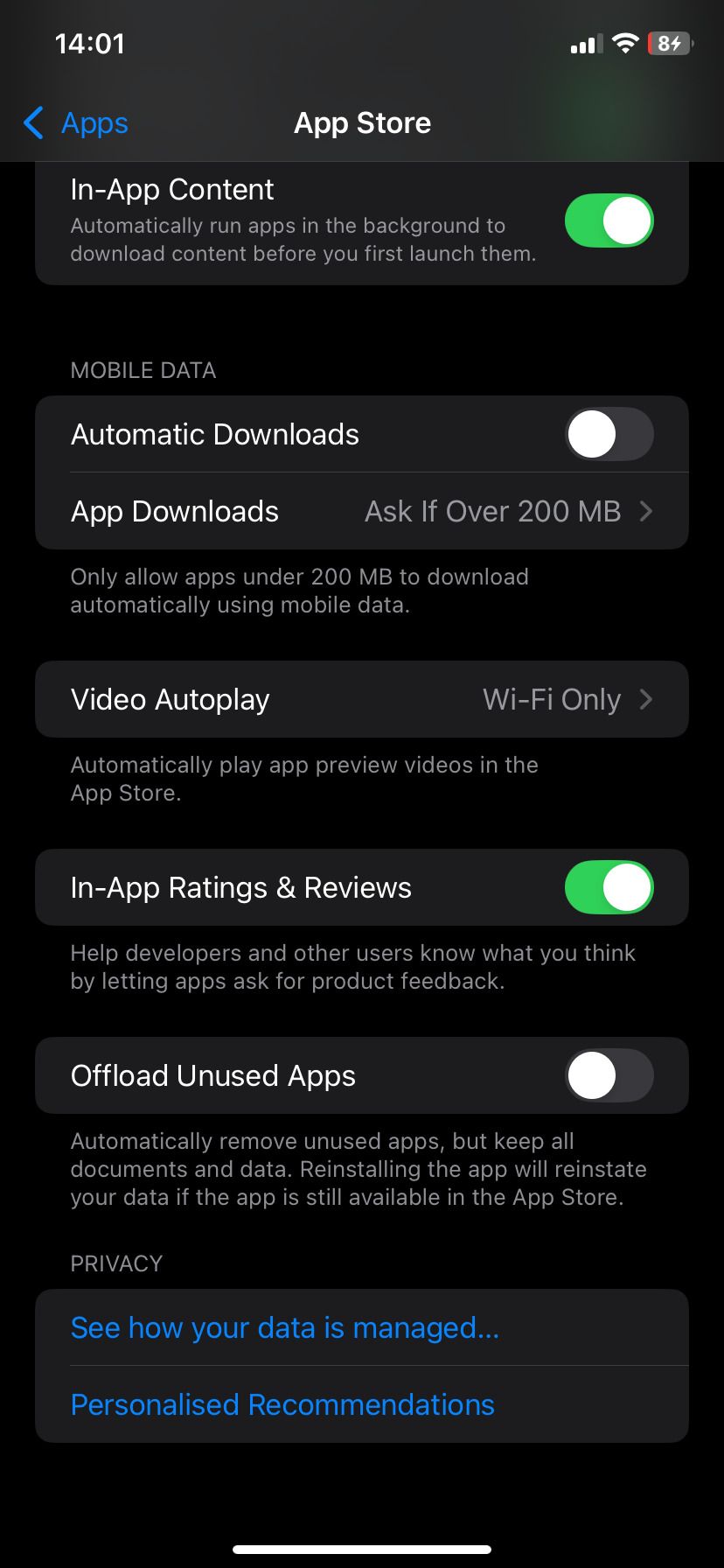Turn on Automatic Downloads for mobile data

point(609,434)
